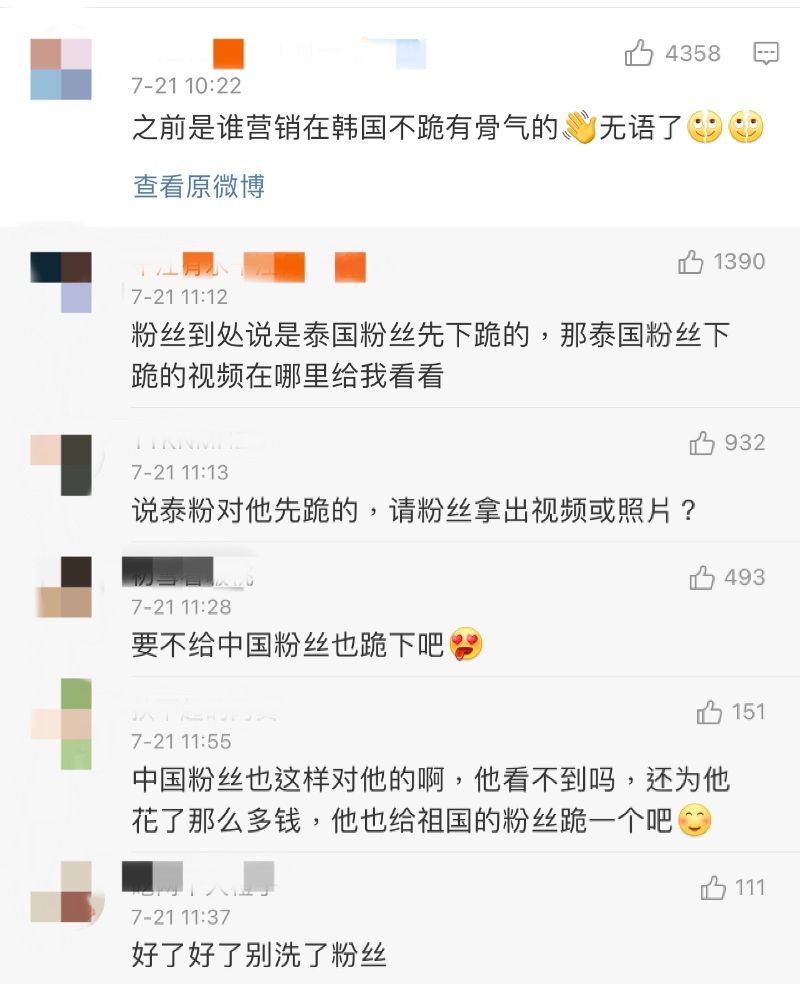Reply to the top comment via the comment icon
The width and height of the screenshot is (800, 984).
766,54
